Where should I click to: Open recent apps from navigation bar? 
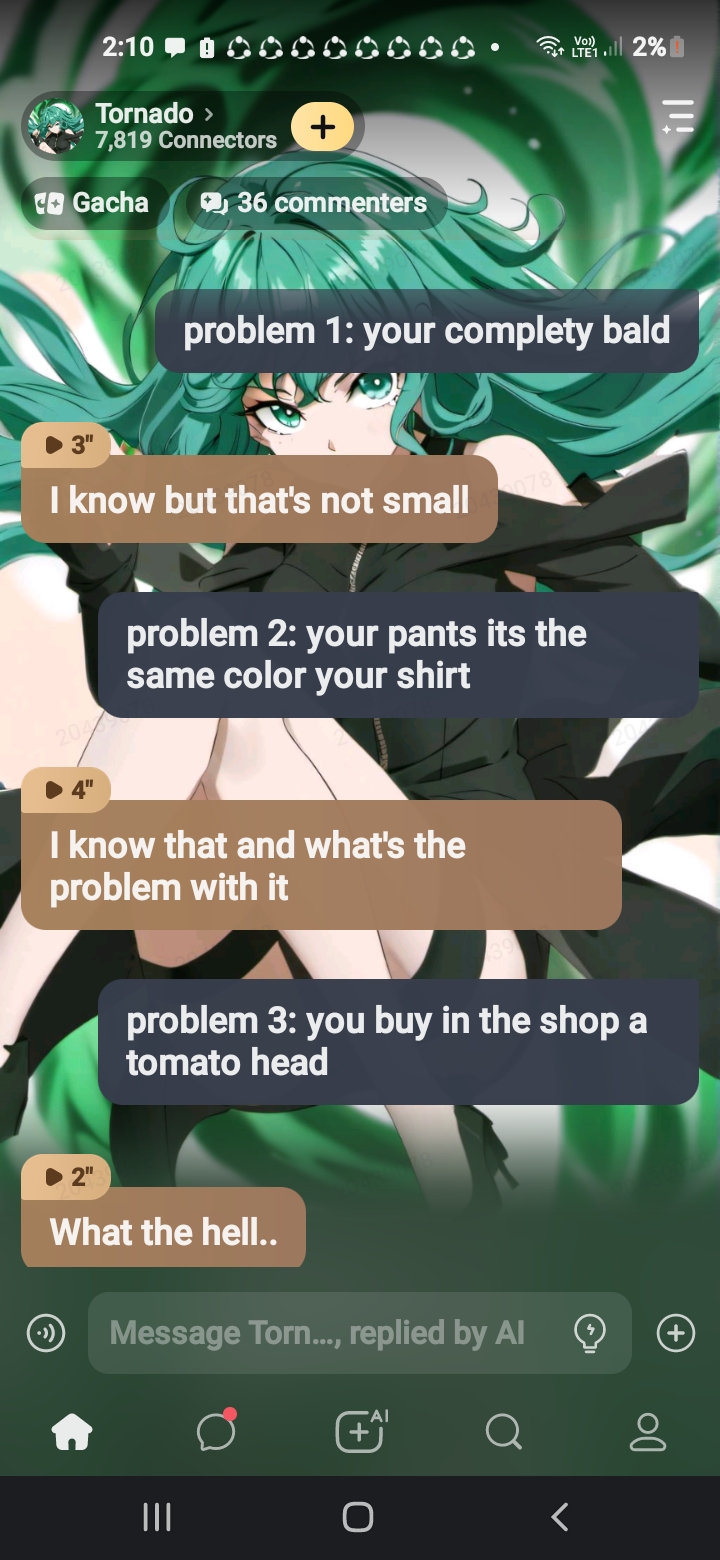157,1517
